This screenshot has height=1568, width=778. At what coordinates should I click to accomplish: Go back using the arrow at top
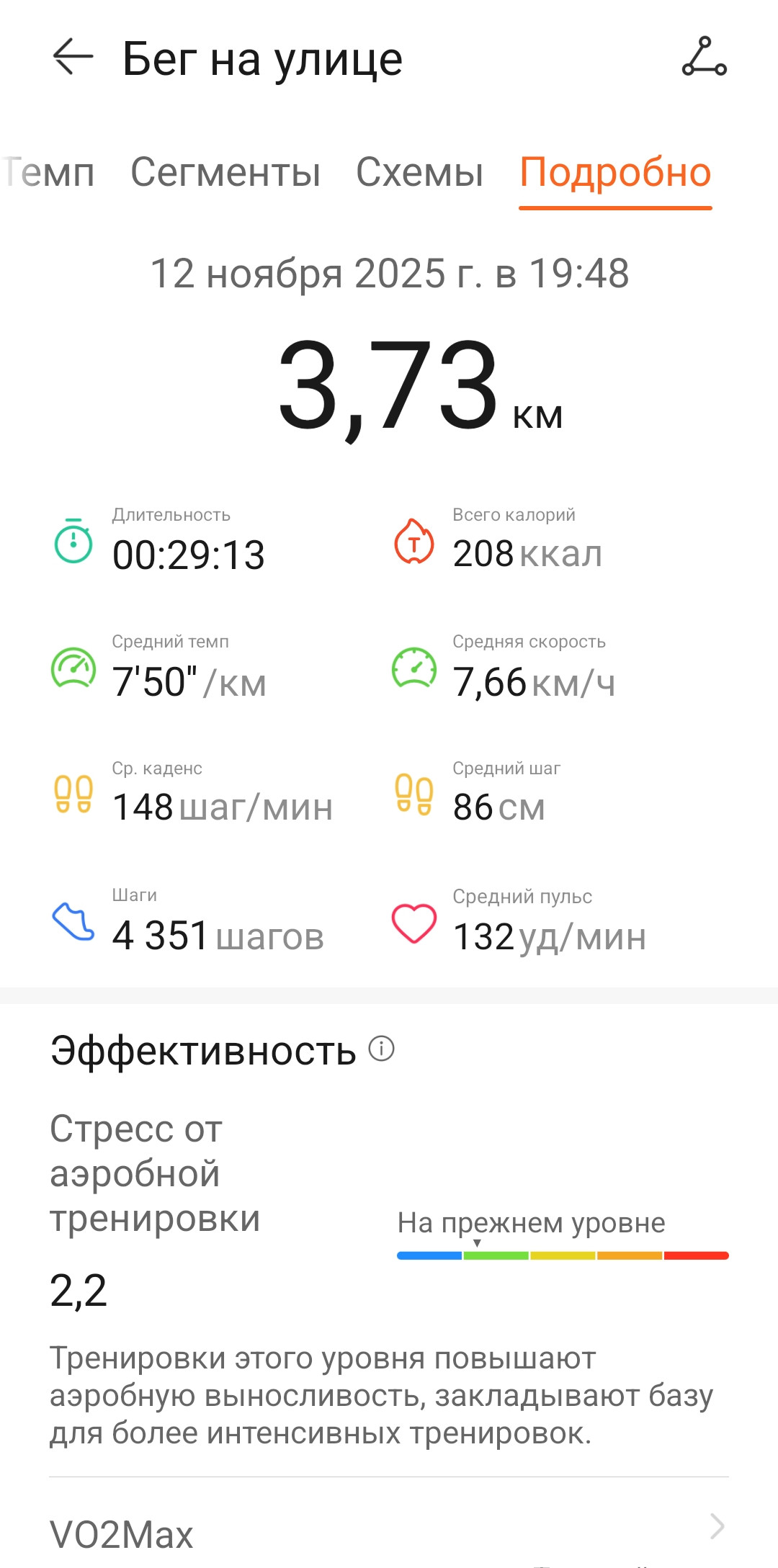(73, 56)
